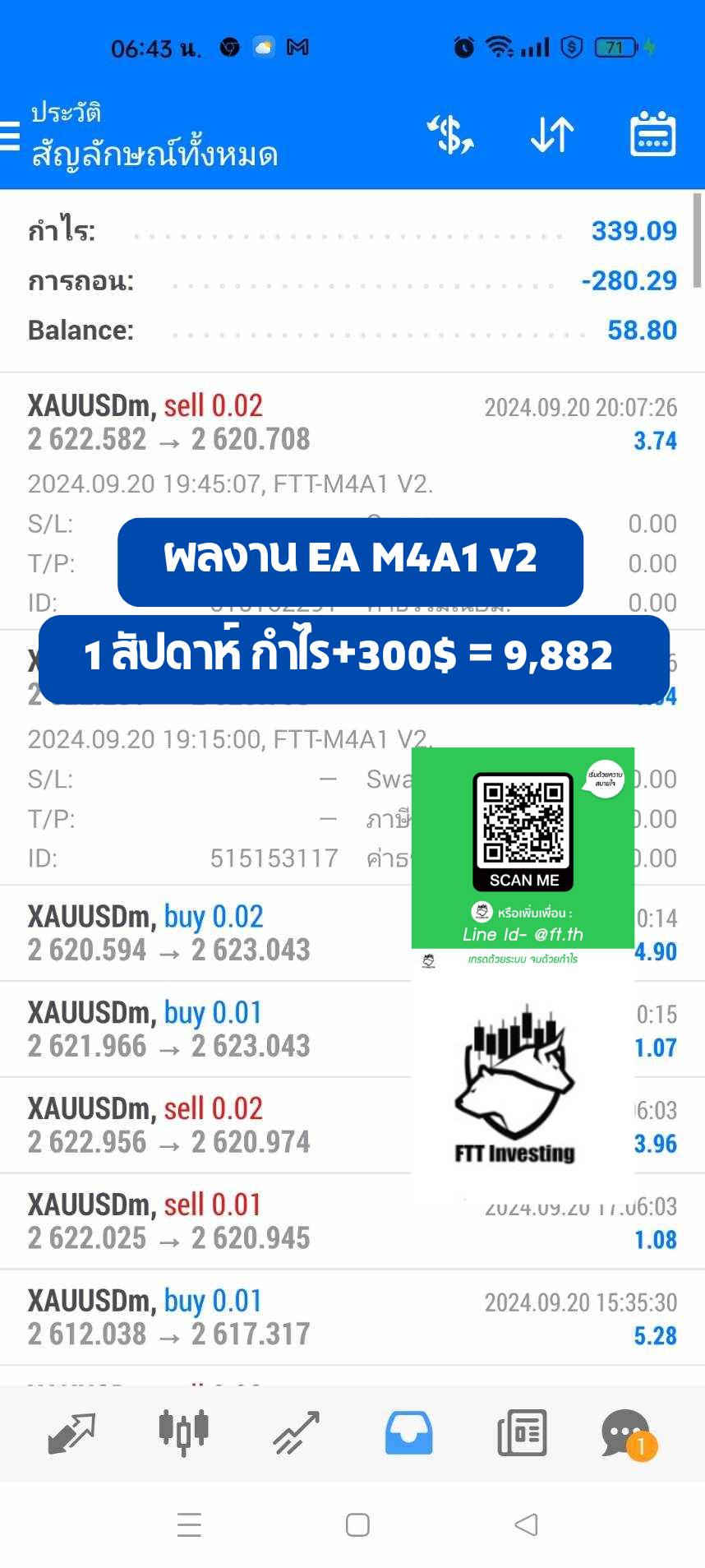Open the symbol filter dollar icon
This screenshot has height=1568, width=705.
click(450, 135)
